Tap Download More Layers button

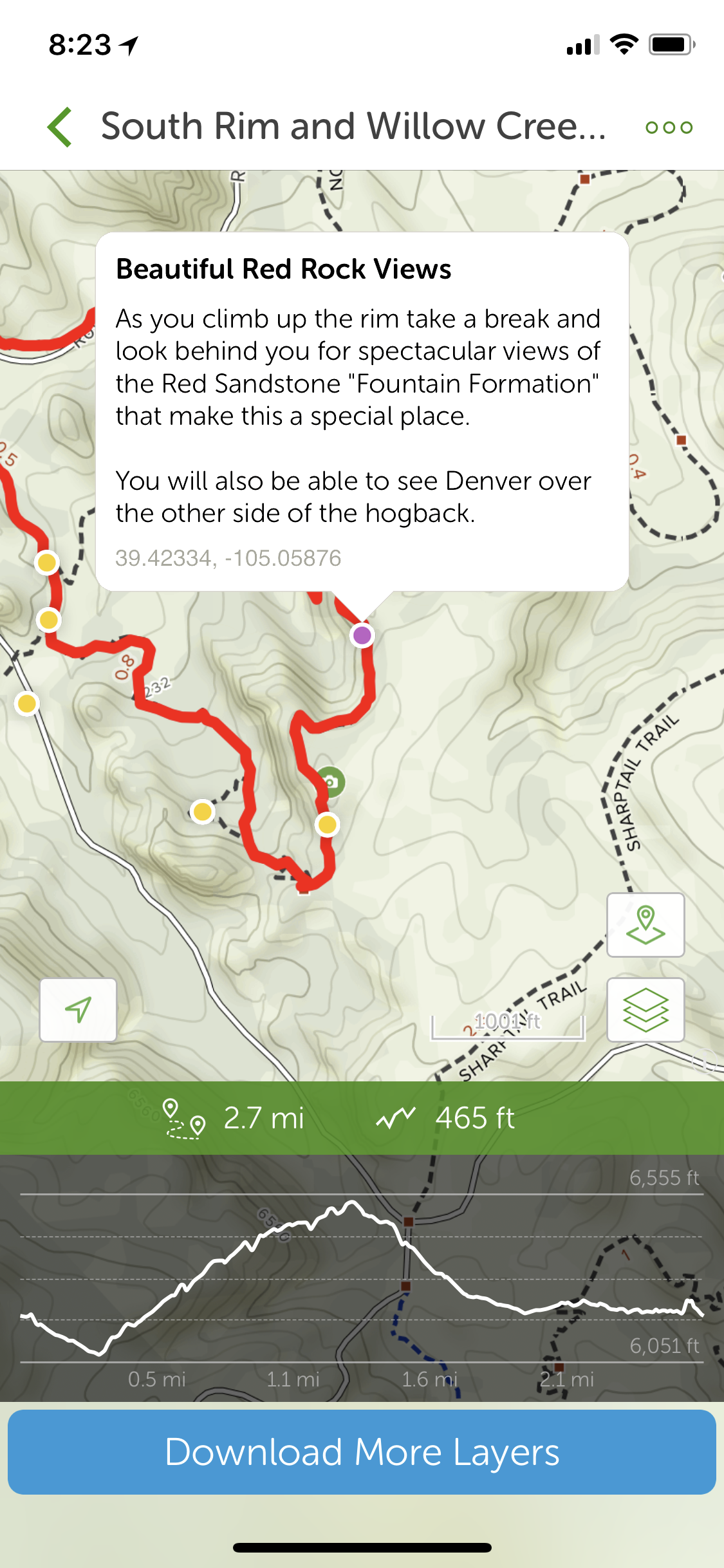362,1452
